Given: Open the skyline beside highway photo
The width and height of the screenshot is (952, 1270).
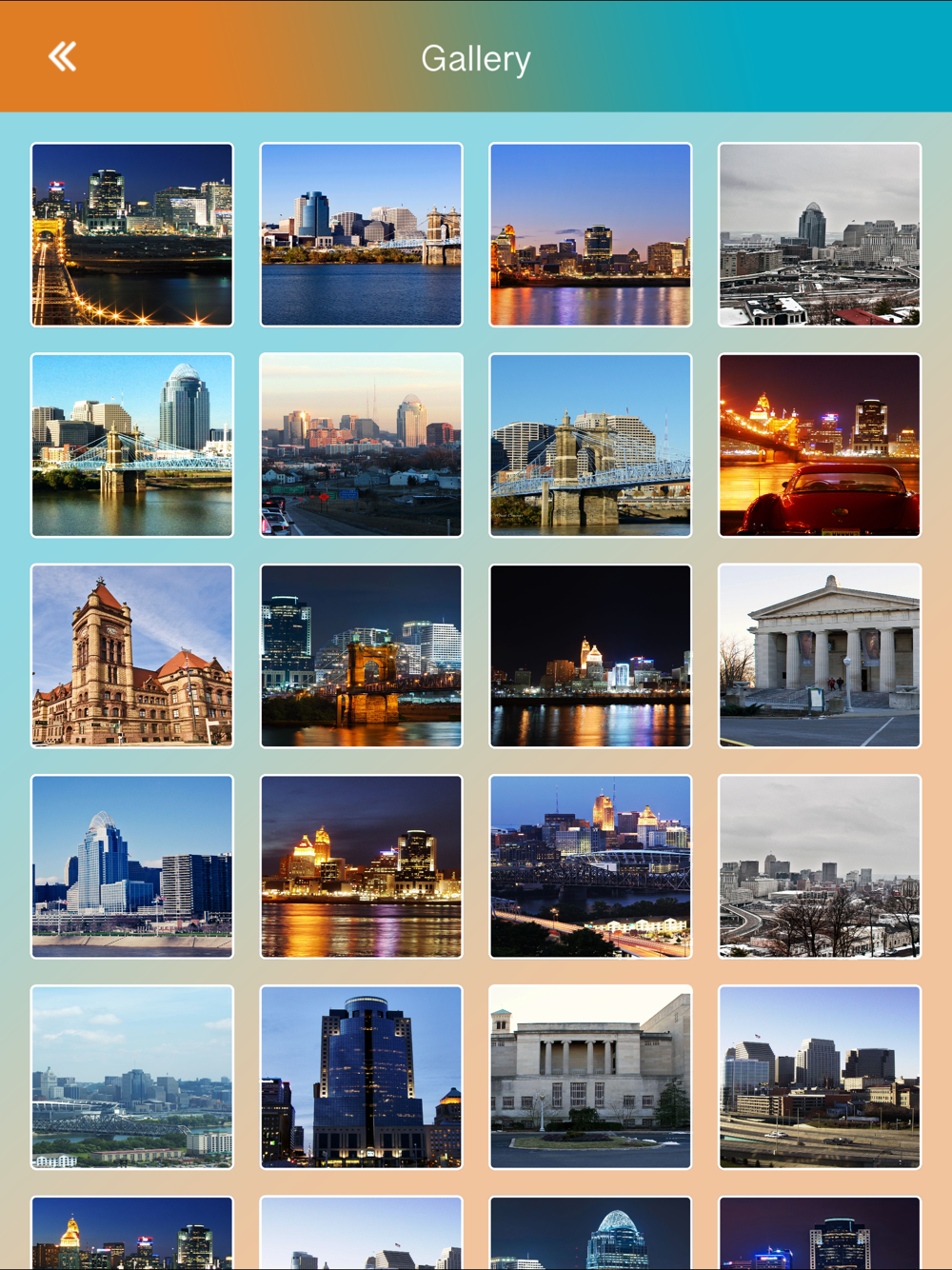Looking at the screenshot, I should (x=820, y=1077).
